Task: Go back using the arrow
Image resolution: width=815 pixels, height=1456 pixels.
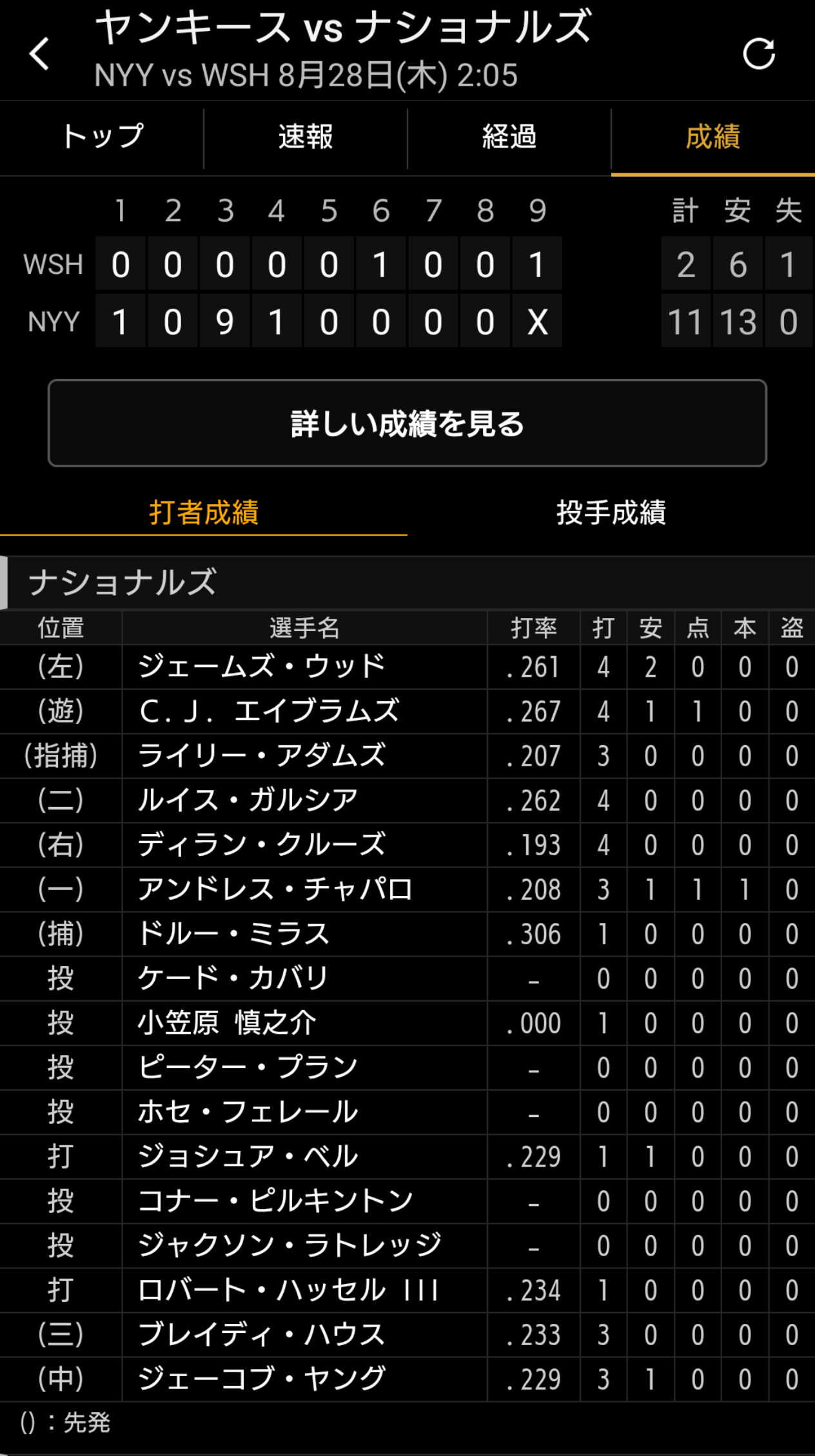Action: point(39,53)
